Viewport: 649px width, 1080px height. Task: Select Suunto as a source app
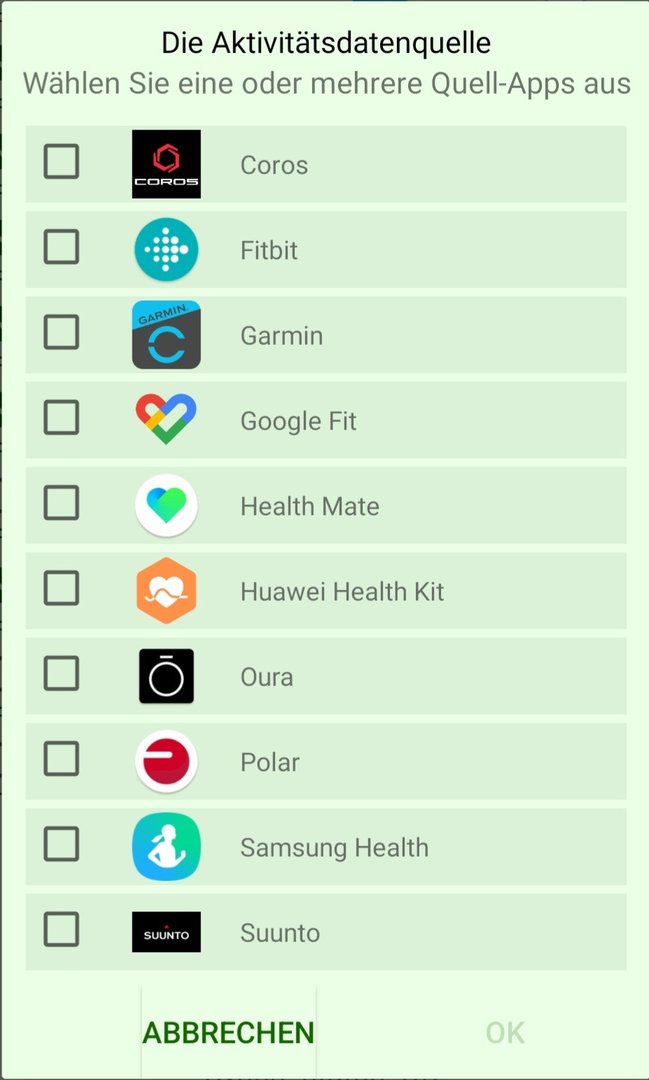pyautogui.click(x=61, y=931)
